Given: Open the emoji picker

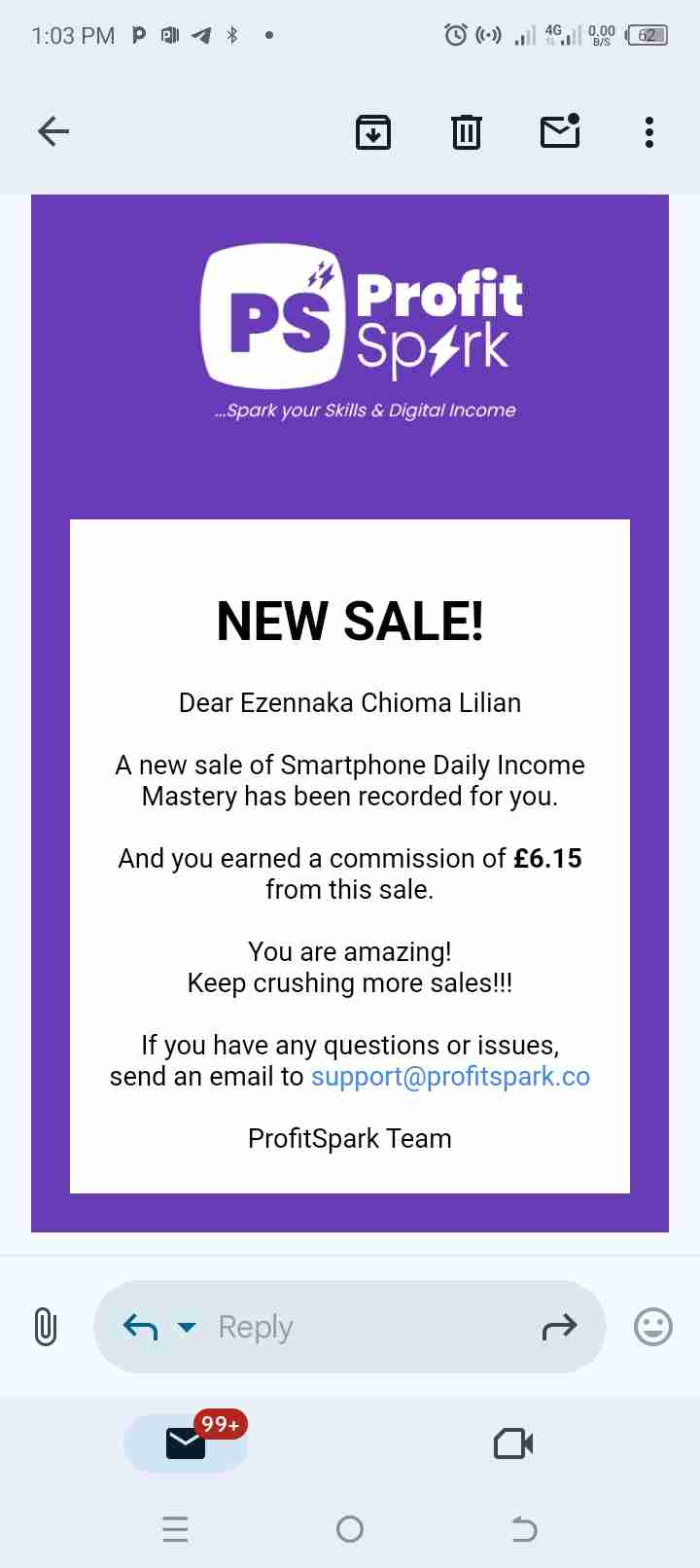Looking at the screenshot, I should point(653,1327).
